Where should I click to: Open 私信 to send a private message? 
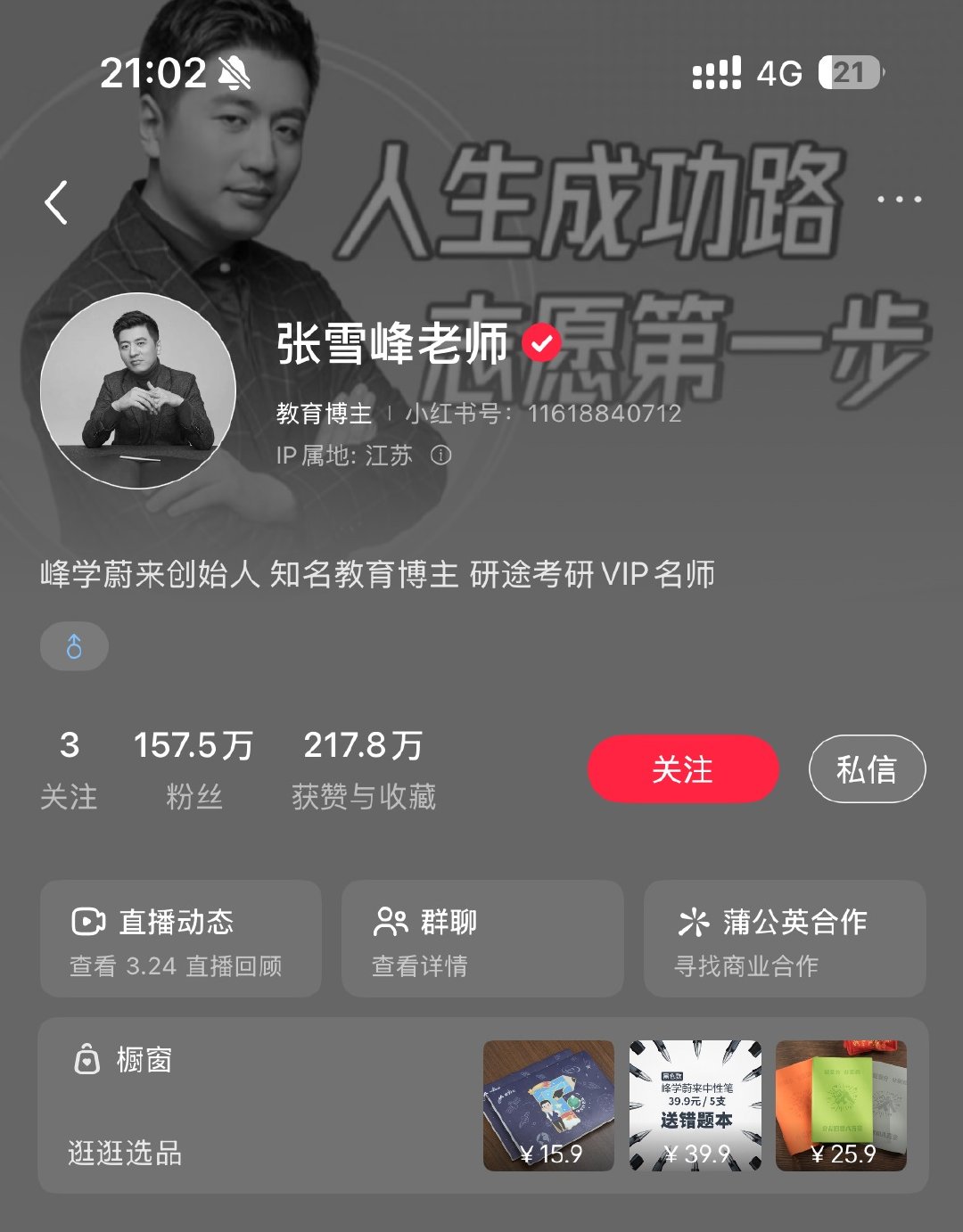click(866, 768)
